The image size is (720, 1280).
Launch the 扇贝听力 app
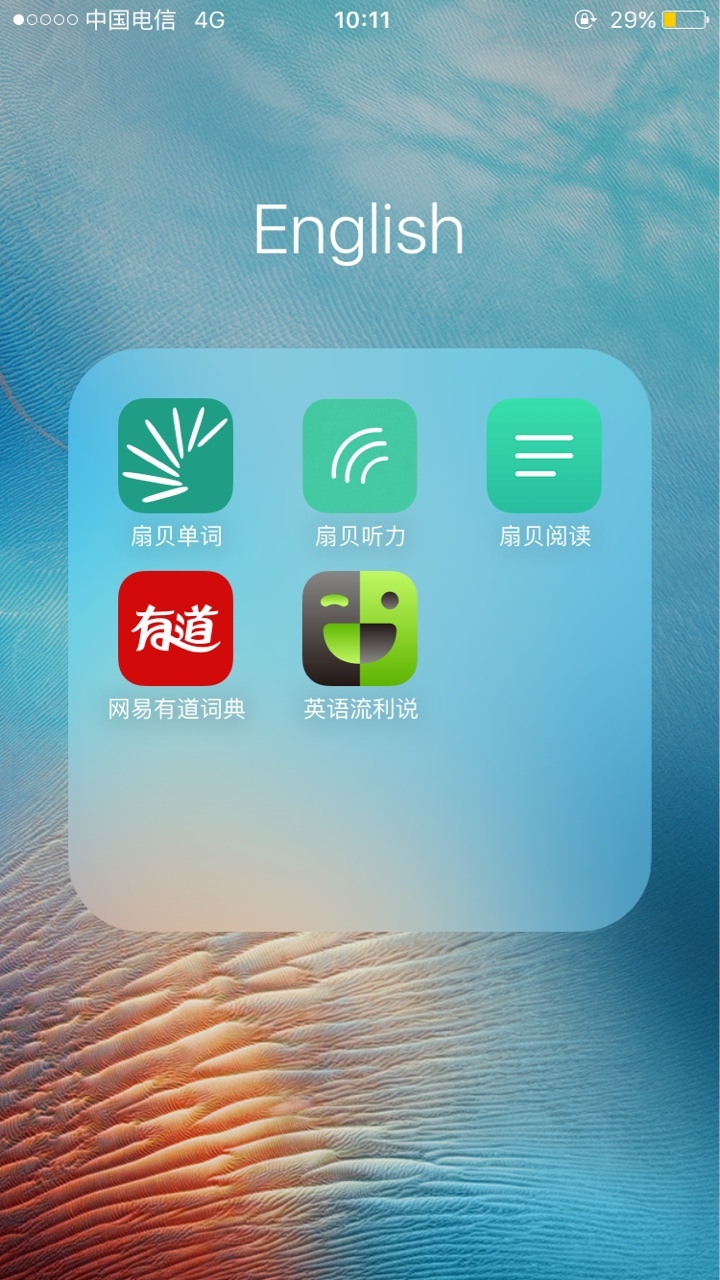click(x=360, y=456)
